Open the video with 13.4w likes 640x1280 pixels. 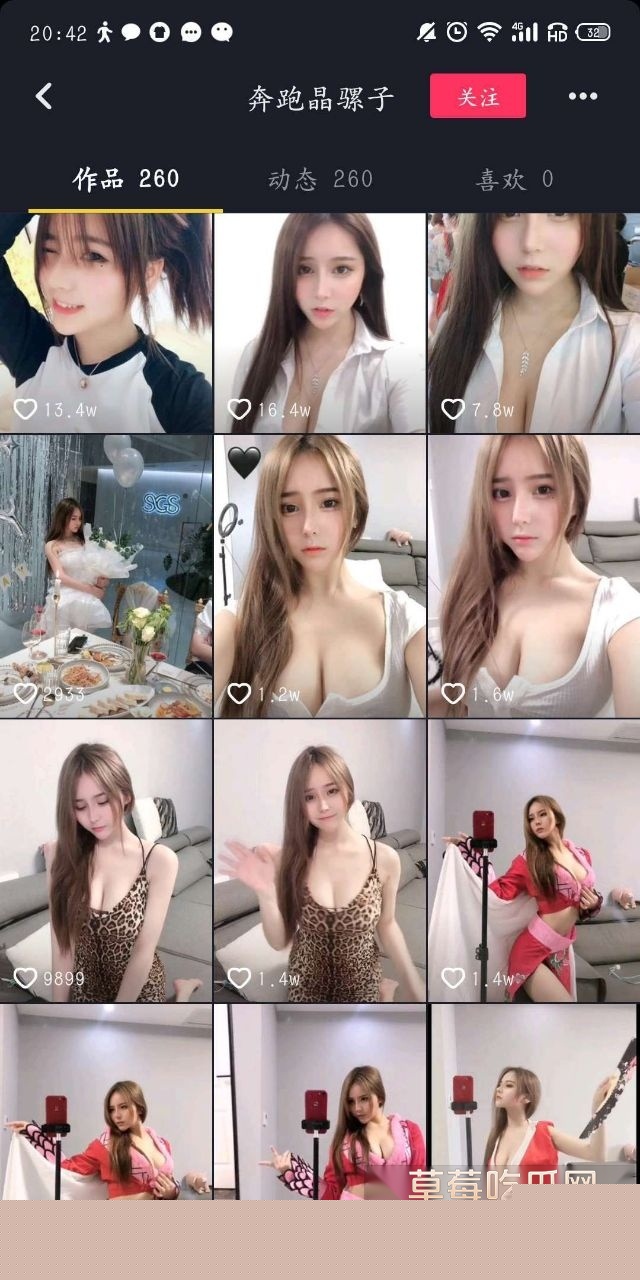pos(106,322)
